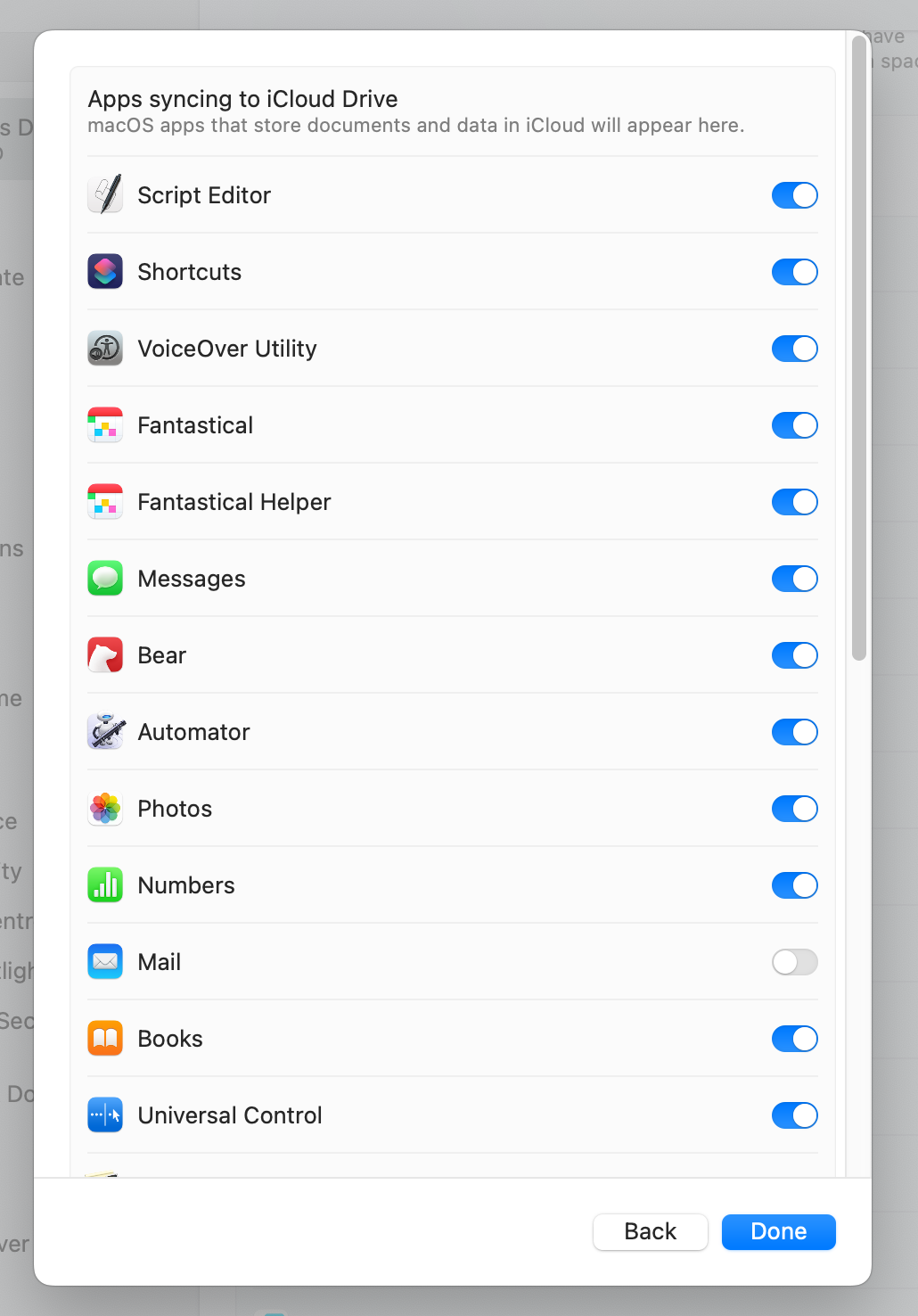The height and width of the screenshot is (1316, 918).
Task: Enable Mail syncing to iCloud Drive
Action: (794, 962)
